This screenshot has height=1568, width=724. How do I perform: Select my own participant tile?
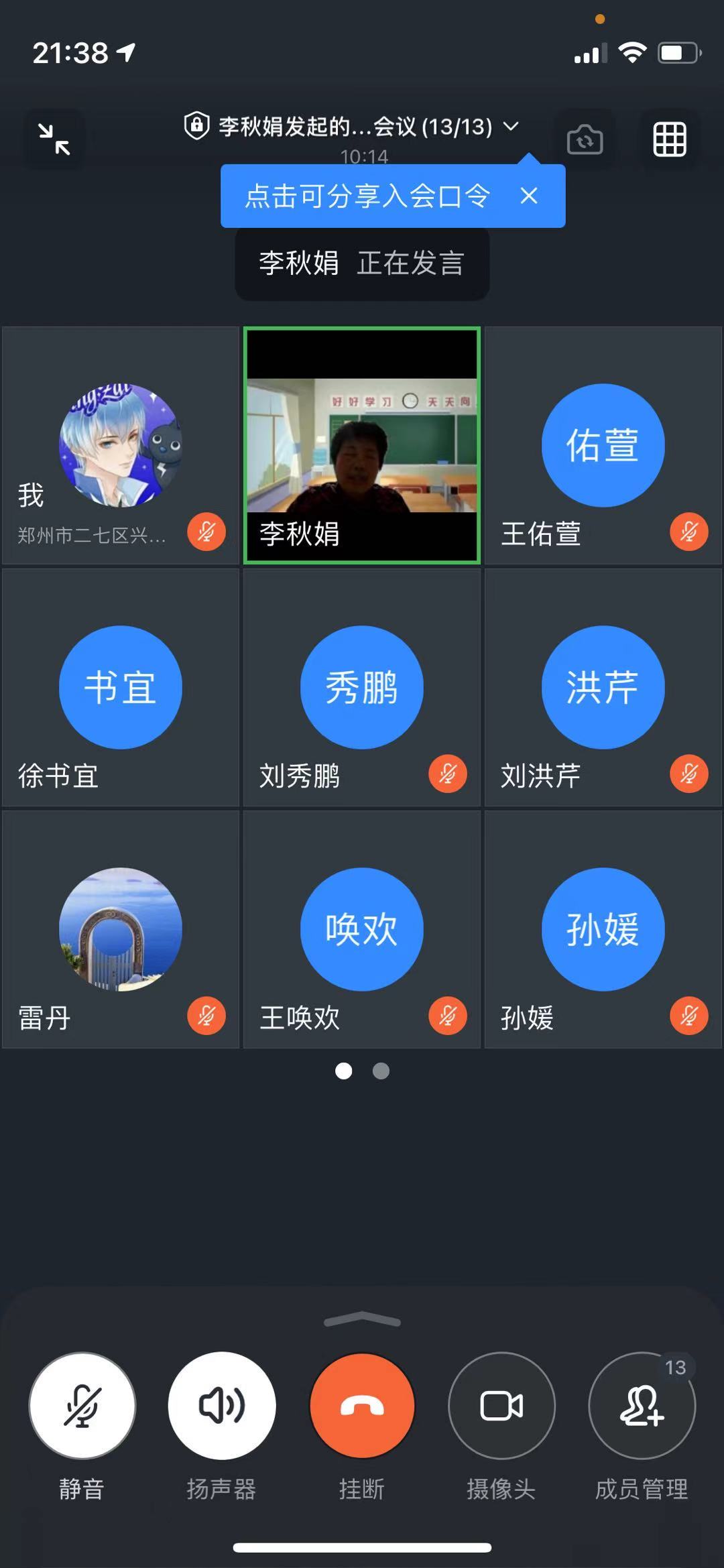click(x=121, y=446)
